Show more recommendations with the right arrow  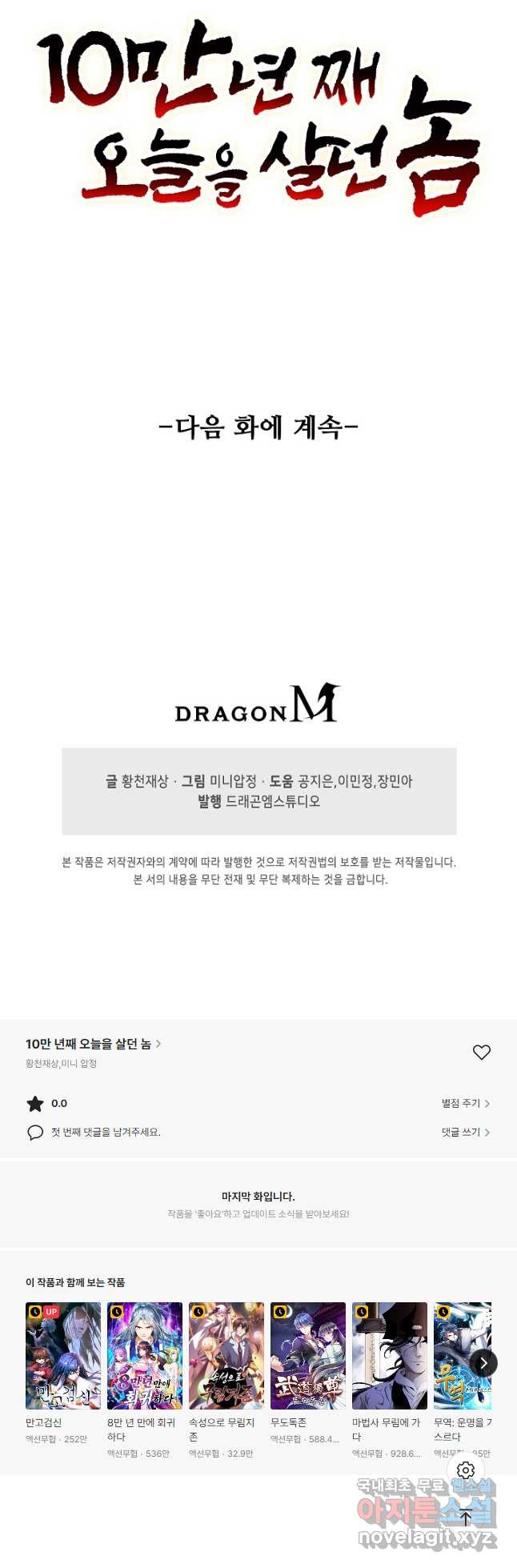point(483,1363)
